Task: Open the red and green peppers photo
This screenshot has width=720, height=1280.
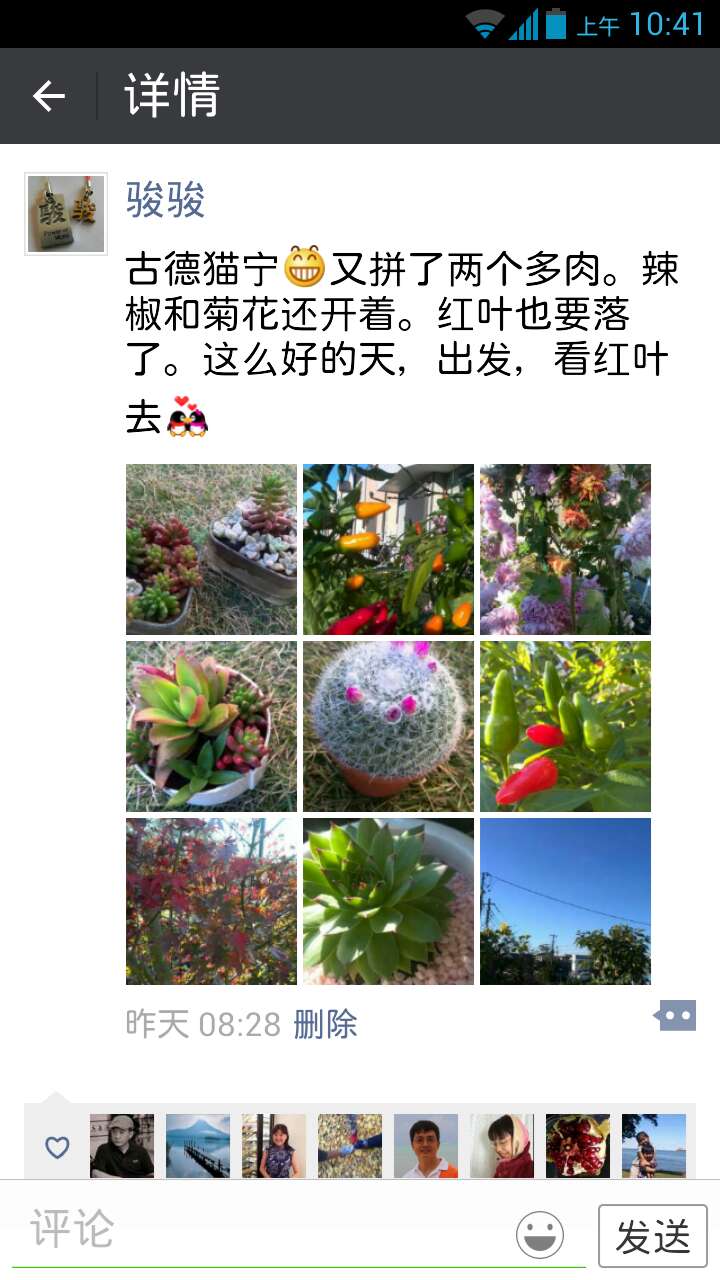Action: coord(565,726)
